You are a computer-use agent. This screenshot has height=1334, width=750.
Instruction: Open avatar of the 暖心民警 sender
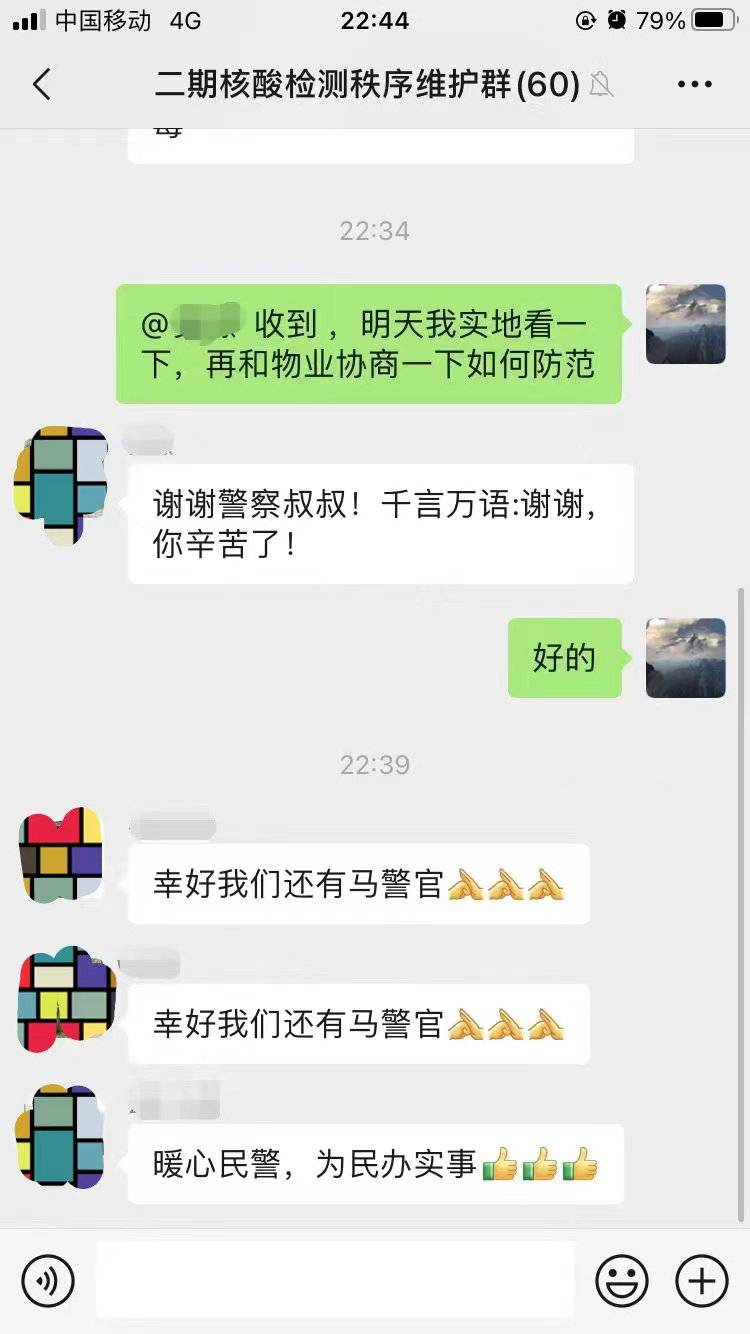point(60,1136)
